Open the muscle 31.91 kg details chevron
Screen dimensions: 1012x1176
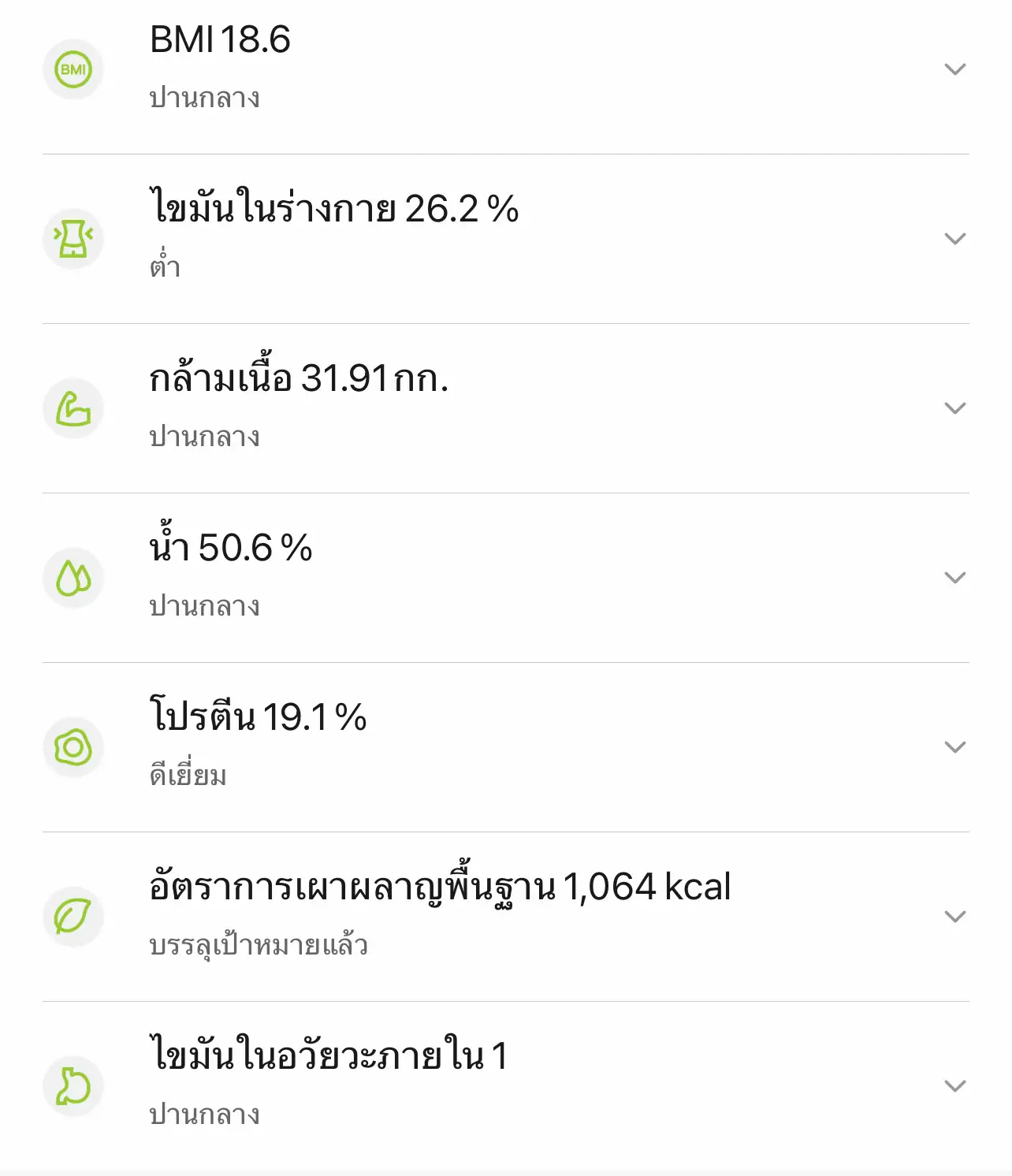954,408
